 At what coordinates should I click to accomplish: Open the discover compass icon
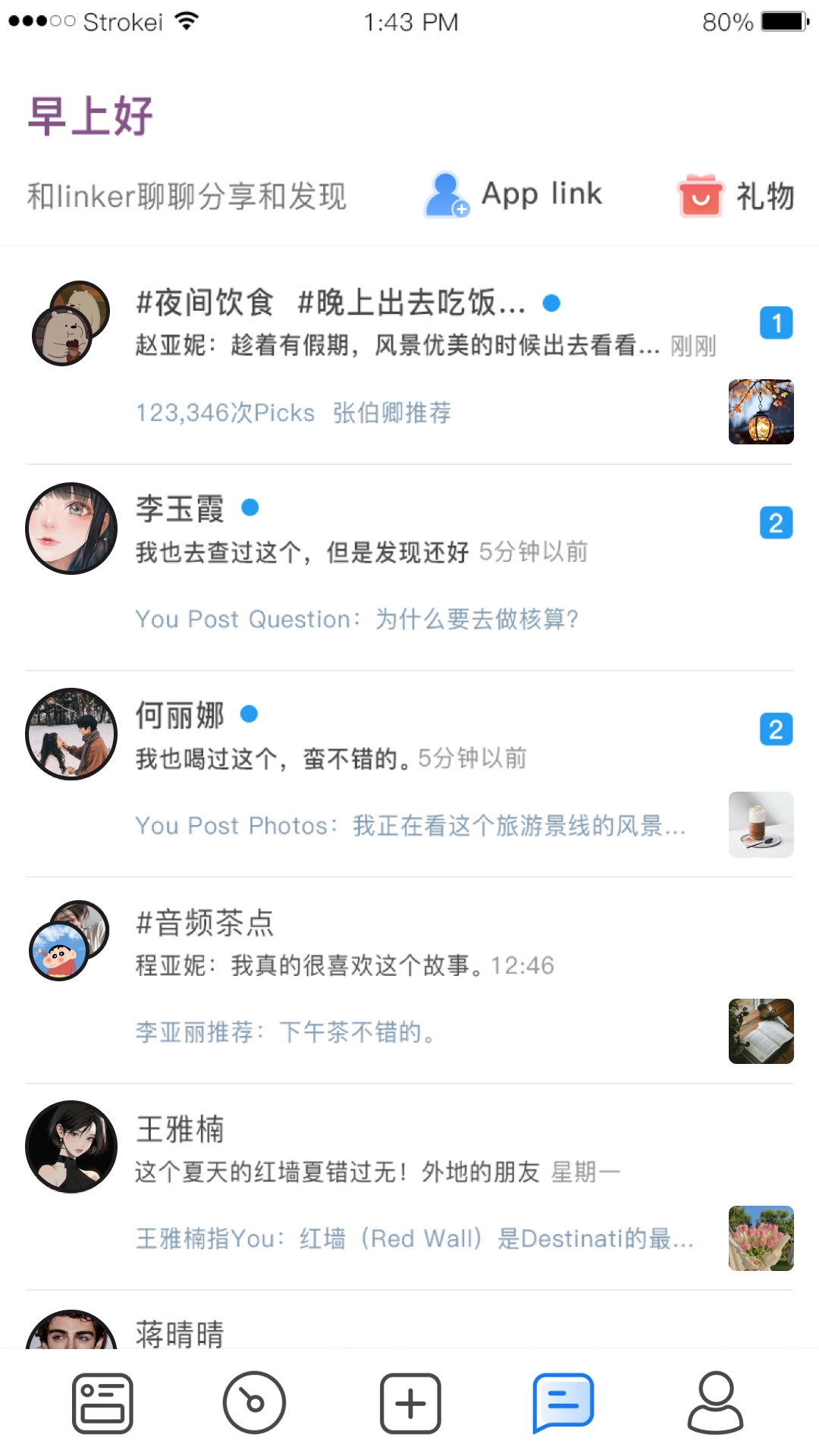tap(256, 1403)
